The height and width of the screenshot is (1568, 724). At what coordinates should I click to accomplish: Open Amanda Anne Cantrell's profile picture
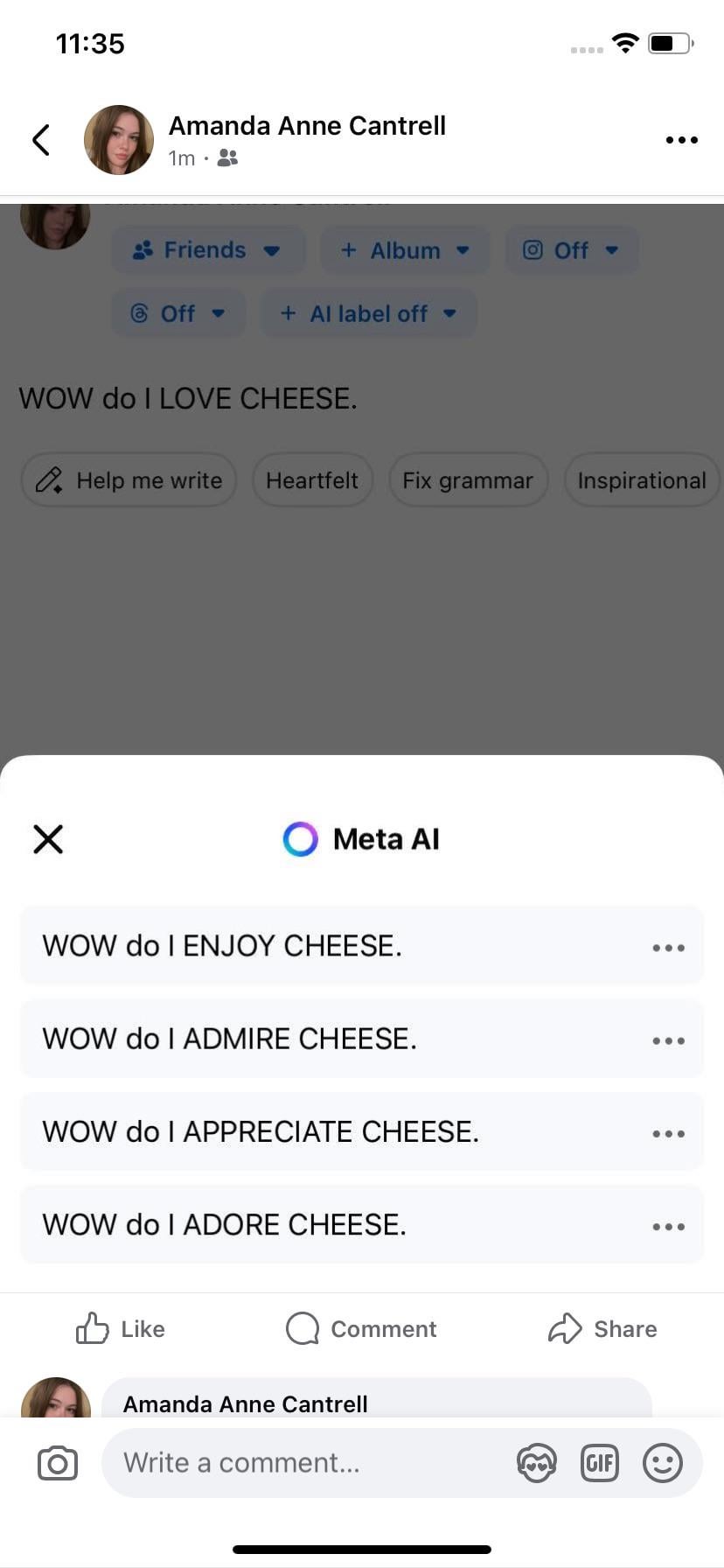(119, 140)
